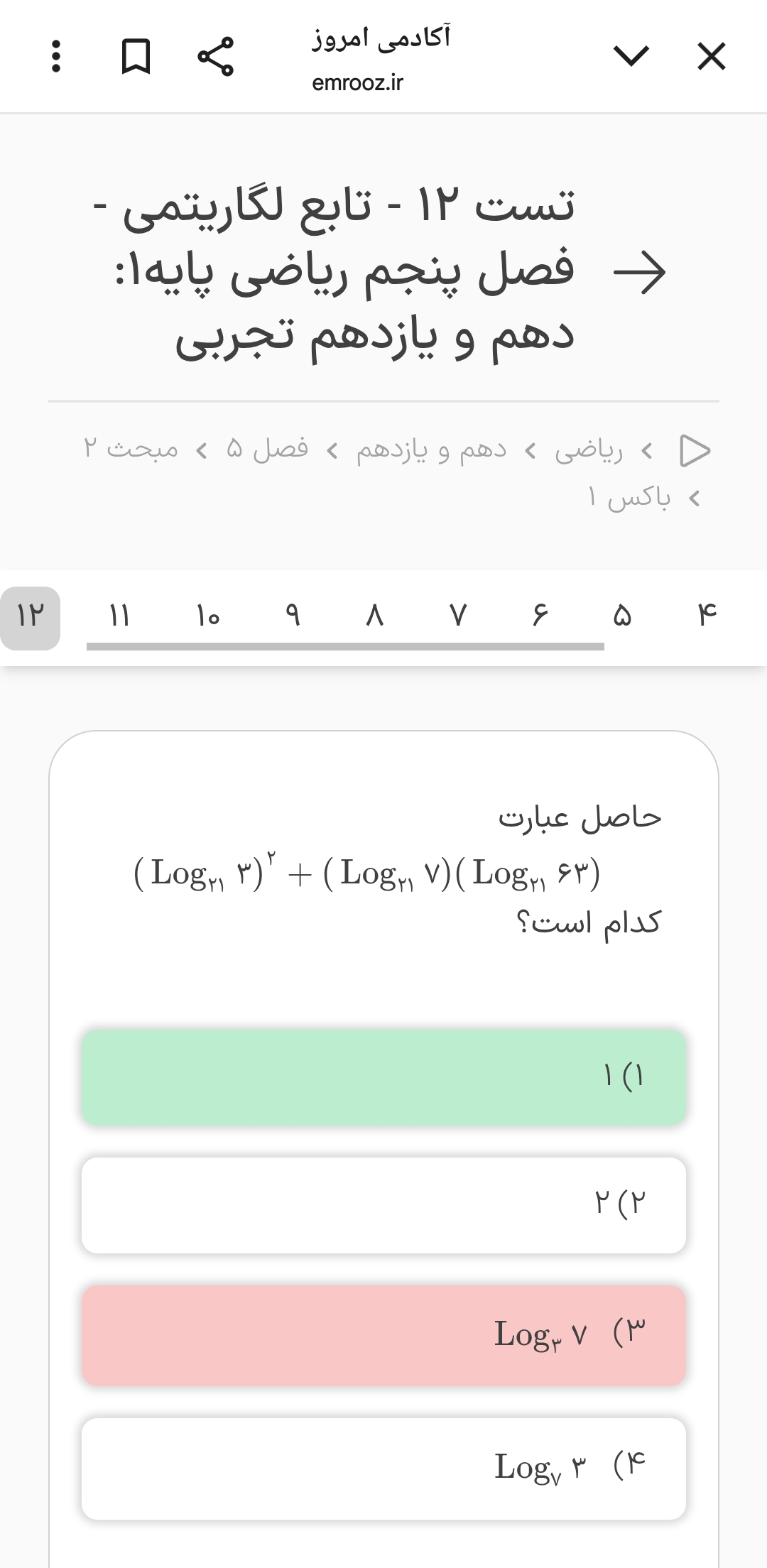
Task: Jump to question ۸
Action: coord(375,615)
